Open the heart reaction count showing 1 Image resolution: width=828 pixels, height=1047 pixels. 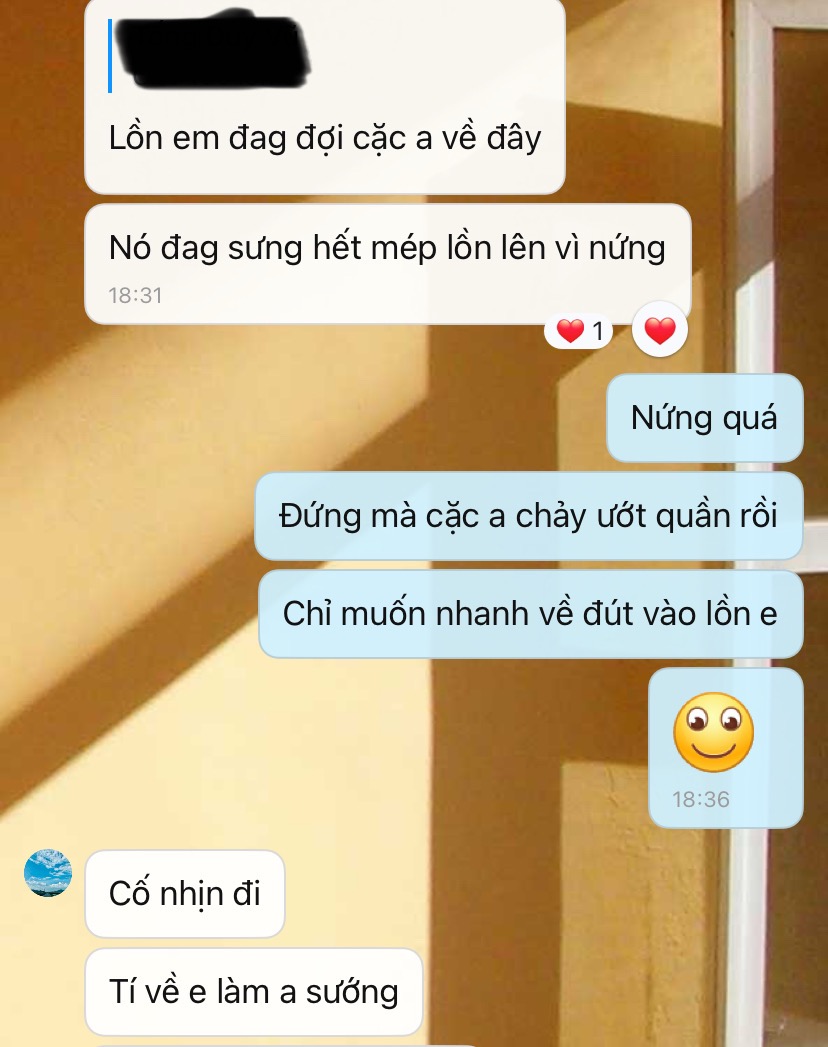tap(580, 331)
